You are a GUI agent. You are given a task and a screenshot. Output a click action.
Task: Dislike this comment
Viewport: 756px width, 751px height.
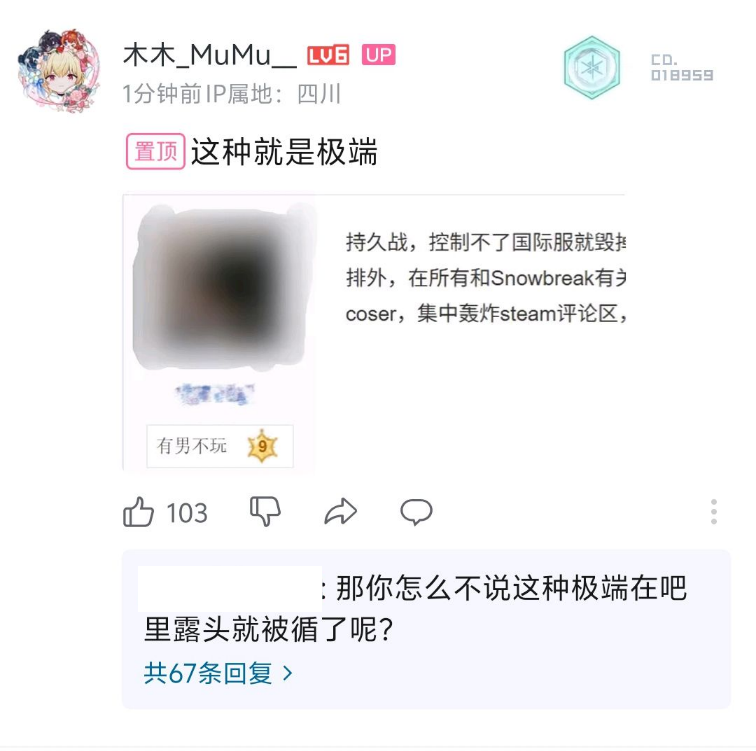pyautogui.click(x=265, y=511)
